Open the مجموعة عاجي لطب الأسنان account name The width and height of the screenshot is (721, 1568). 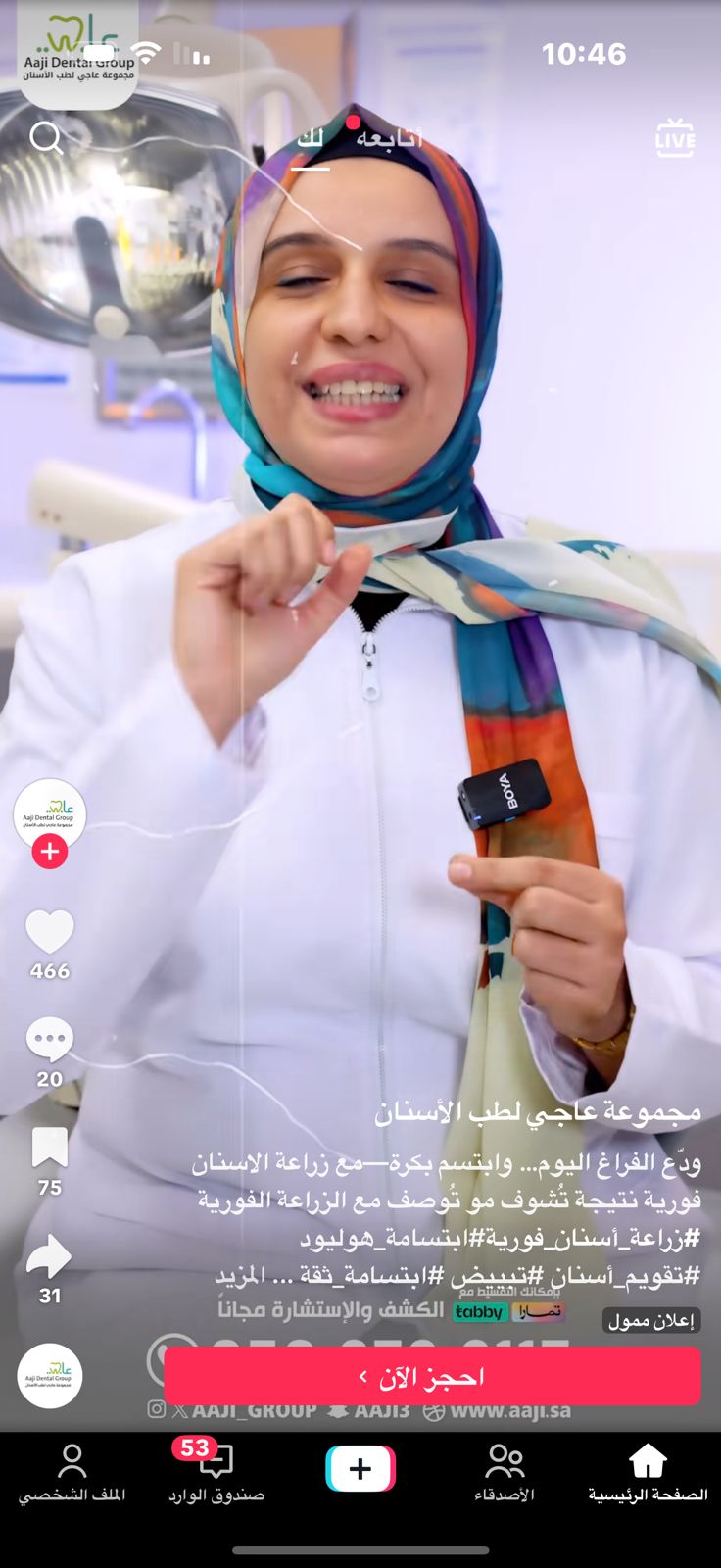(x=538, y=1112)
